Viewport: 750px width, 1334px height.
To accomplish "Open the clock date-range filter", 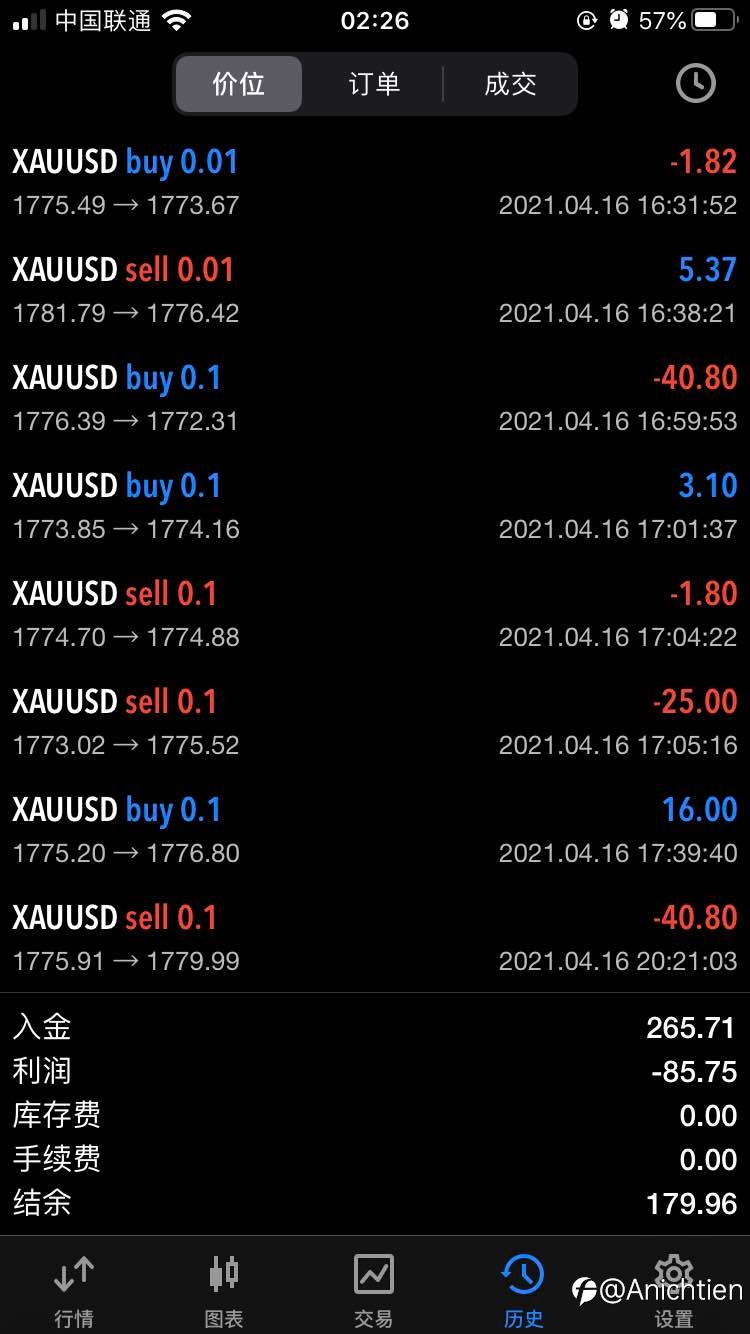I will (695, 84).
